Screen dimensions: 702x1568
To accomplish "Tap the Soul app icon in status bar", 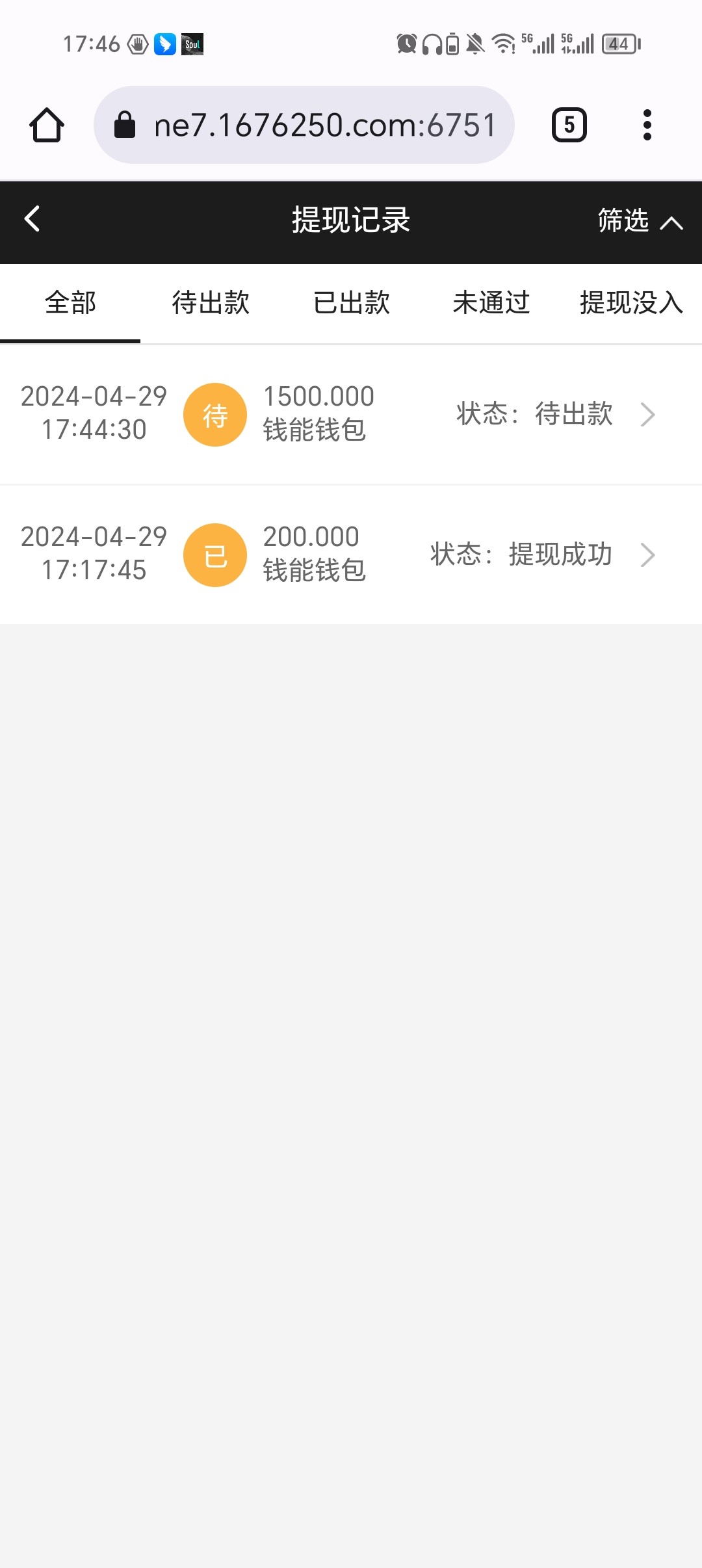I will (193, 44).
